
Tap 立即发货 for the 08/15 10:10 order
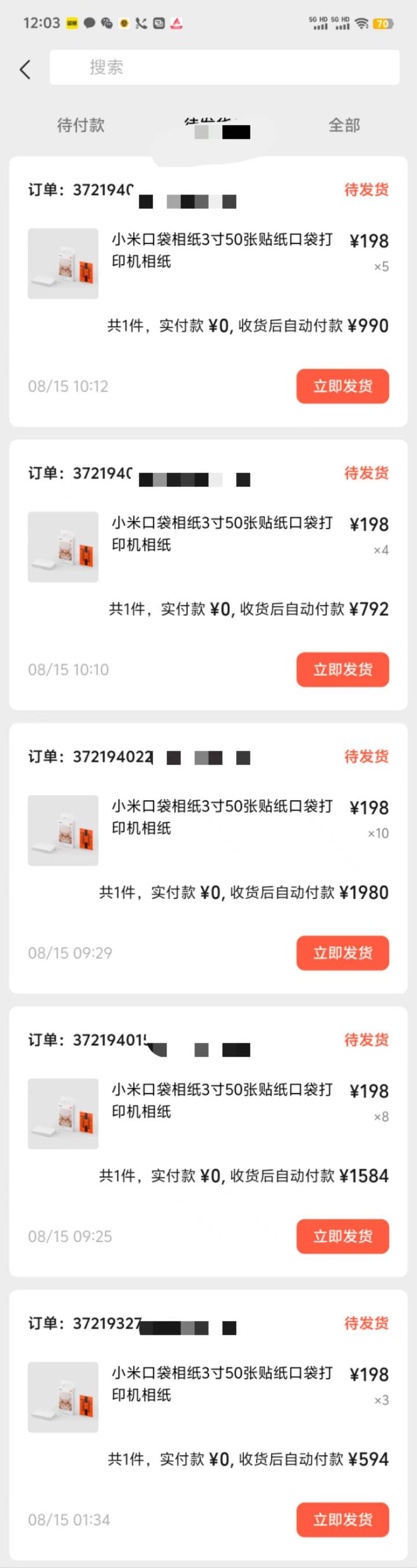coord(342,670)
